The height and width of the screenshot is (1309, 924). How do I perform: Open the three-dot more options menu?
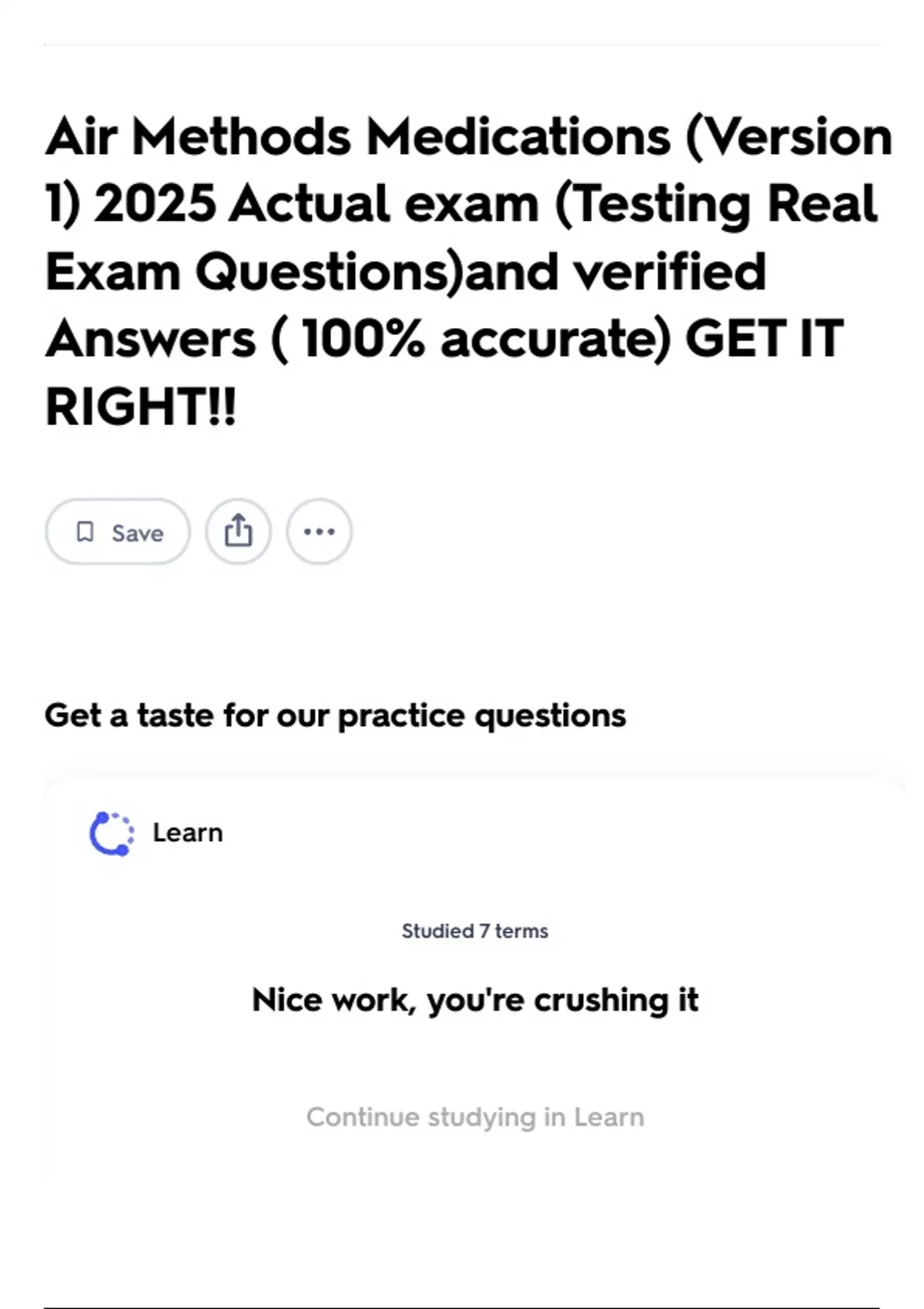(x=320, y=532)
